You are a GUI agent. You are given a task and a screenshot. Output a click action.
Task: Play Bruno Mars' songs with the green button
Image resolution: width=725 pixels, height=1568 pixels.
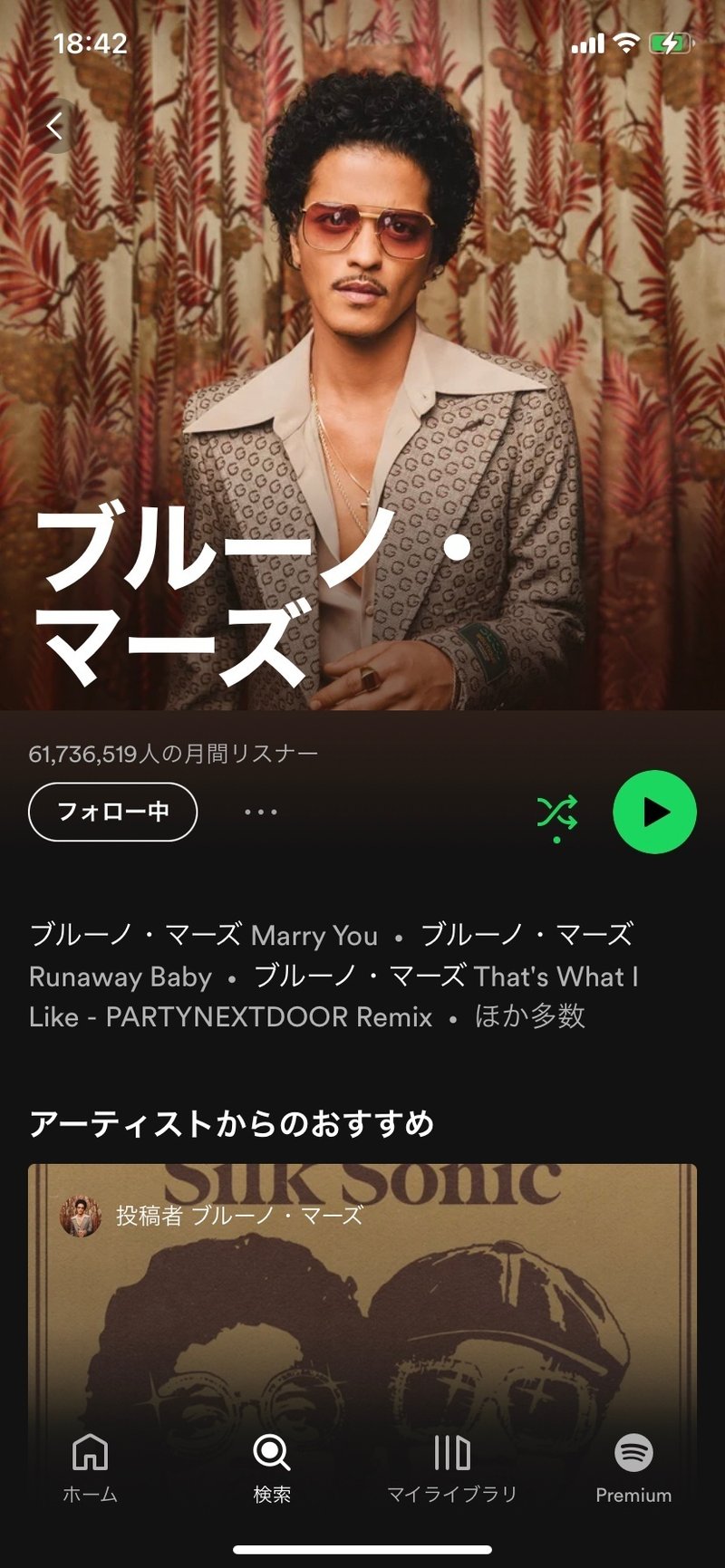click(654, 813)
